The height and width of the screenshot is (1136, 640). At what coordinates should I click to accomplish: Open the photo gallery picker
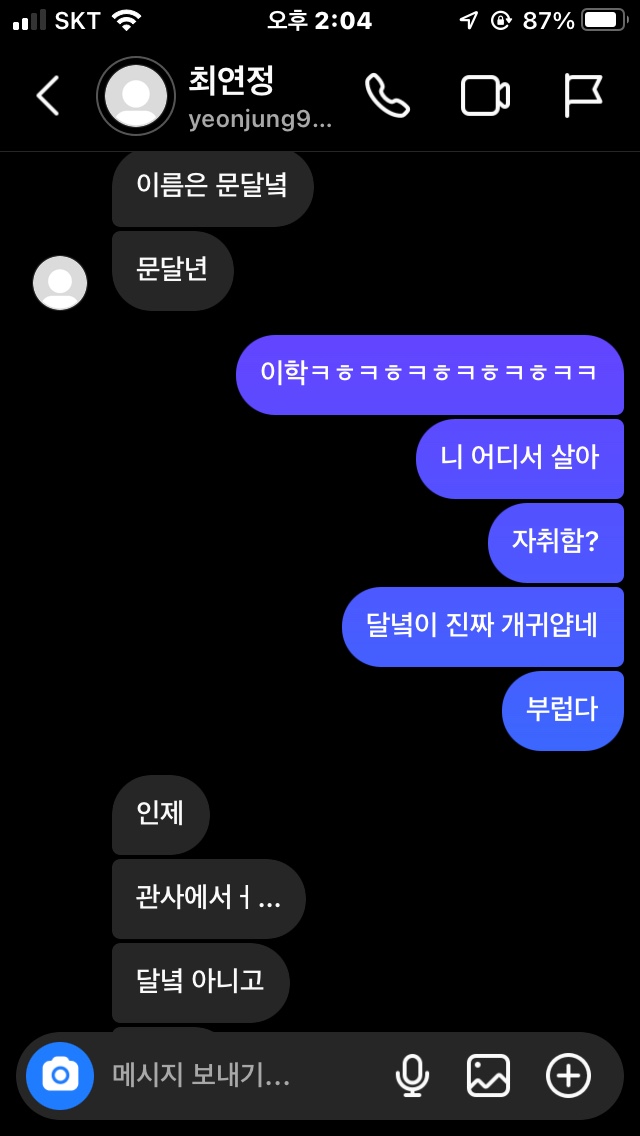pos(489,1076)
